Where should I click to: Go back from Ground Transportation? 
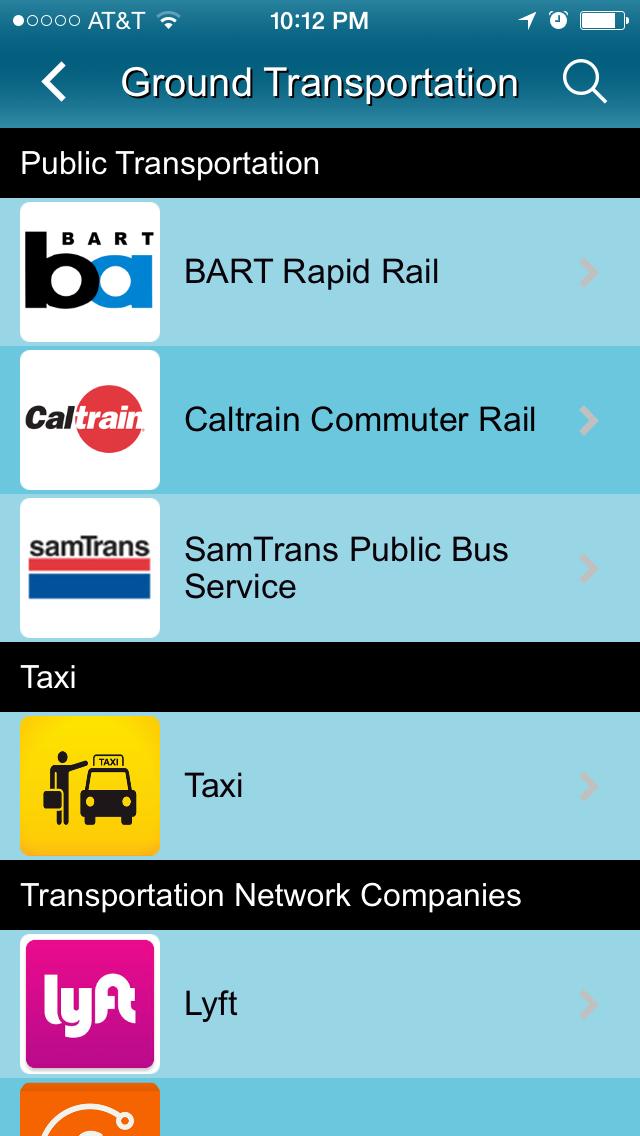point(54,82)
